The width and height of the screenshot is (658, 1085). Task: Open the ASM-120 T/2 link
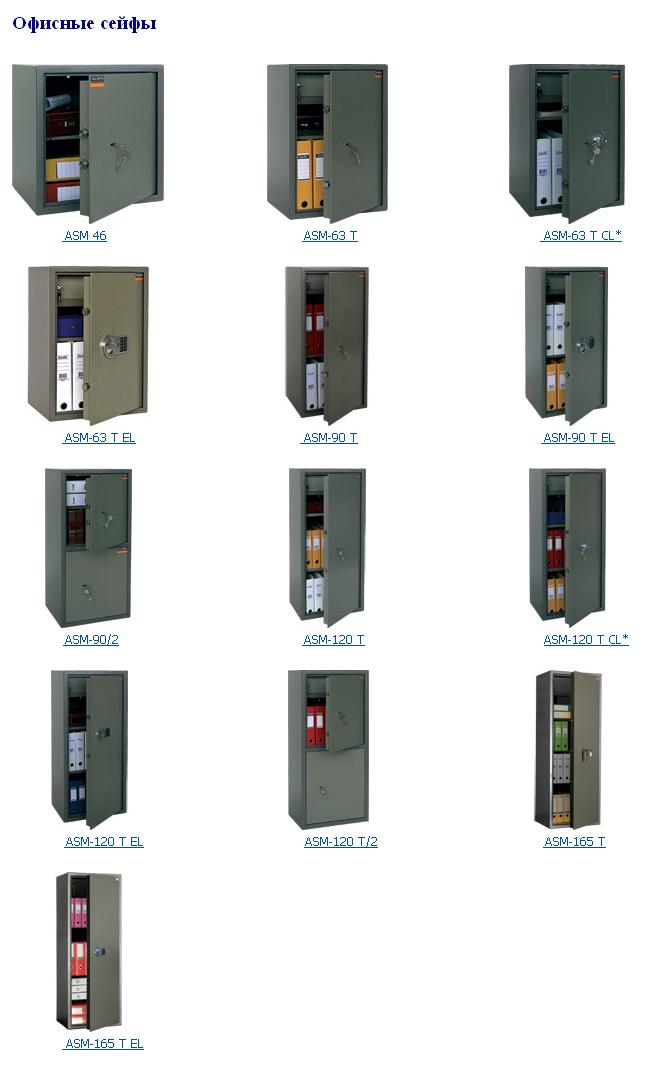341,842
